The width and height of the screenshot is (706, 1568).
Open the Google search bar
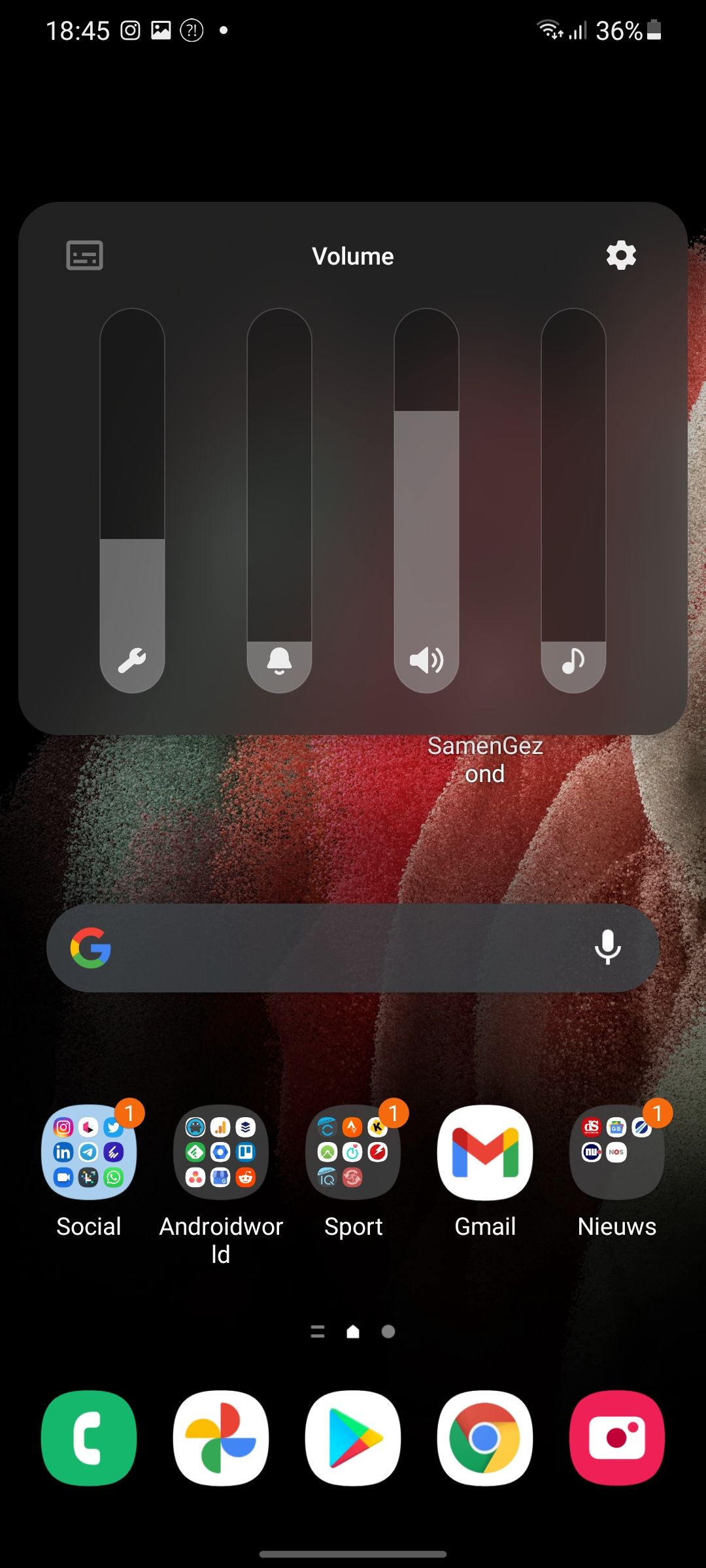(x=340, y=948)
